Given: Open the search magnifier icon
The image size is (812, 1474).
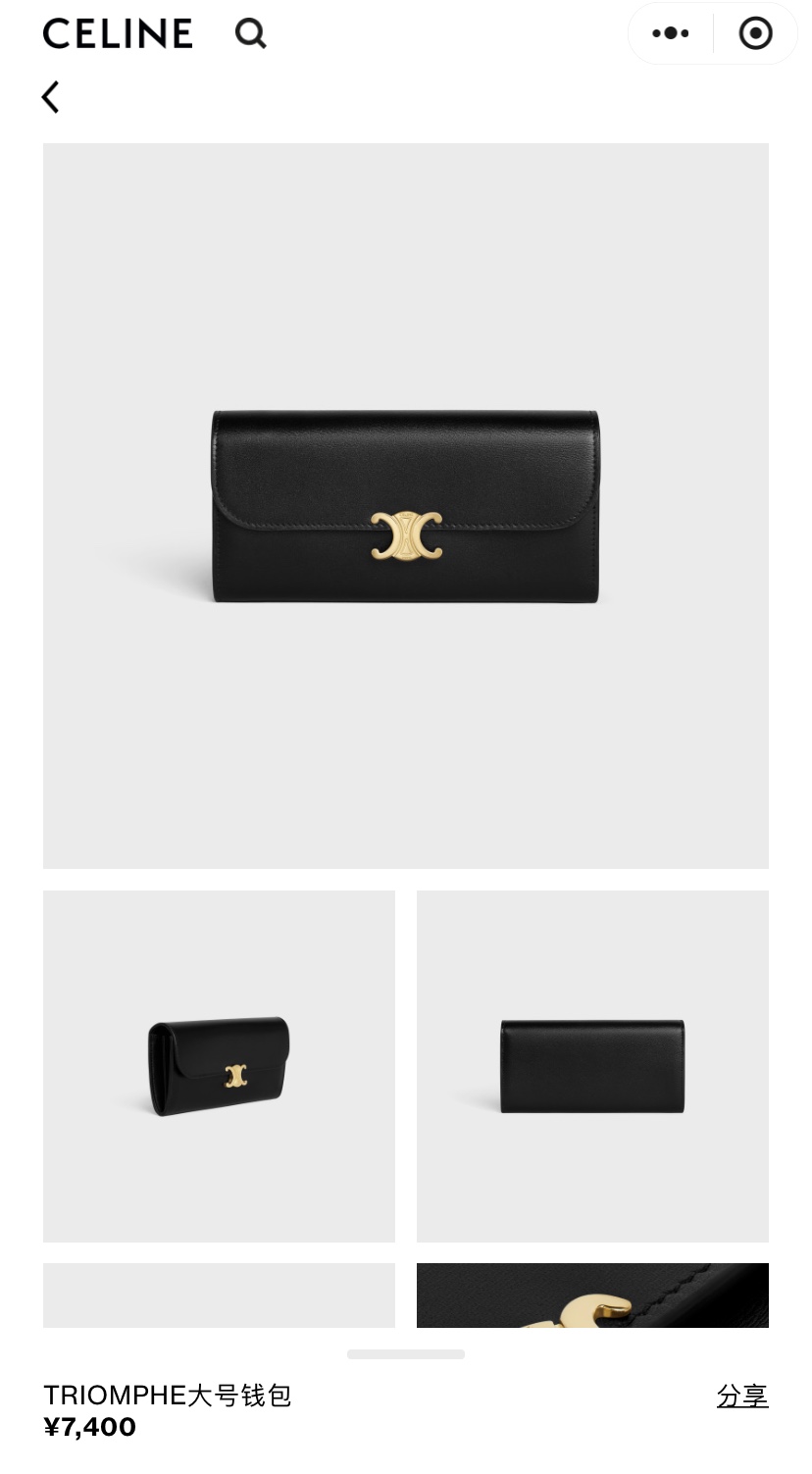Looking at the screenshot, I should coord(251,33).
